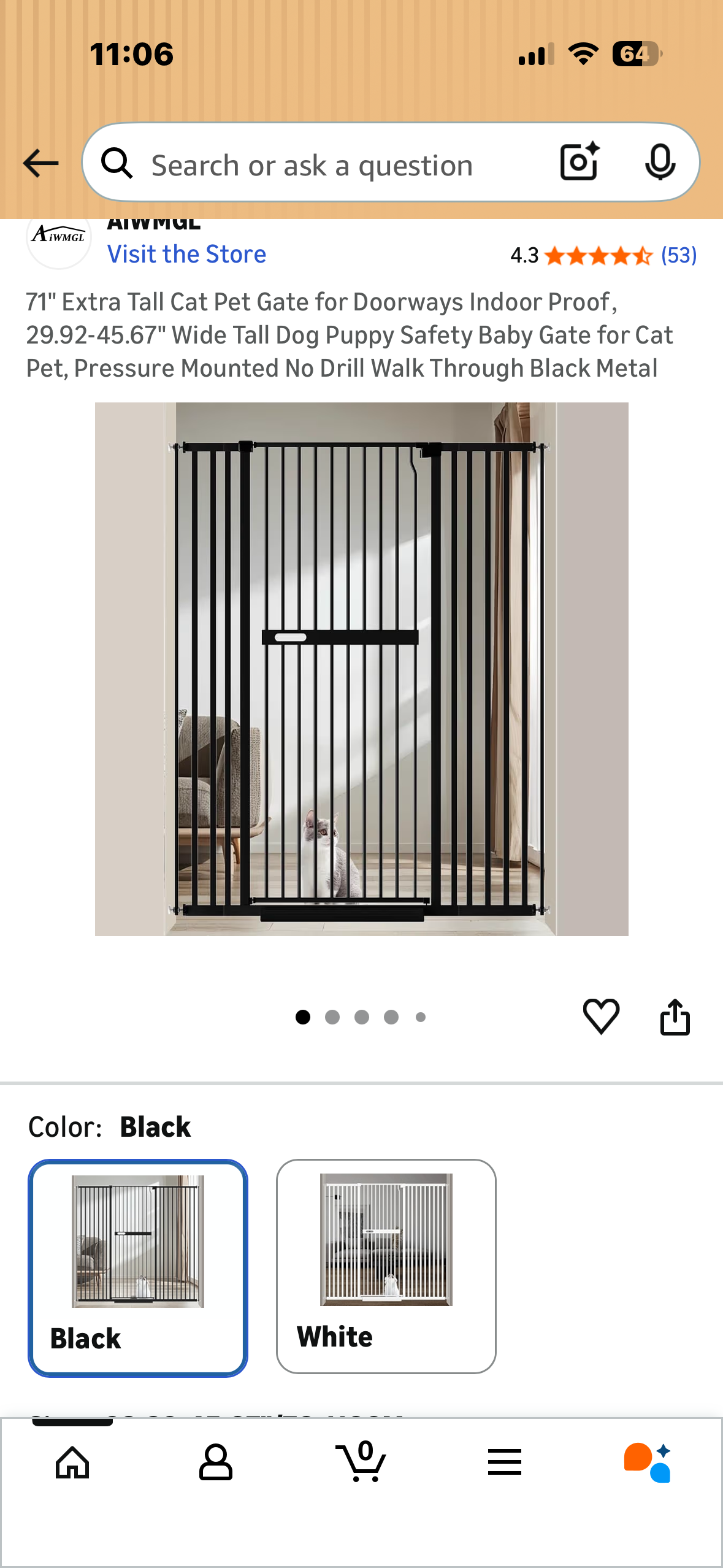Open Amazon Lens camera search
723x1568 pixels.
click(579, 163)
